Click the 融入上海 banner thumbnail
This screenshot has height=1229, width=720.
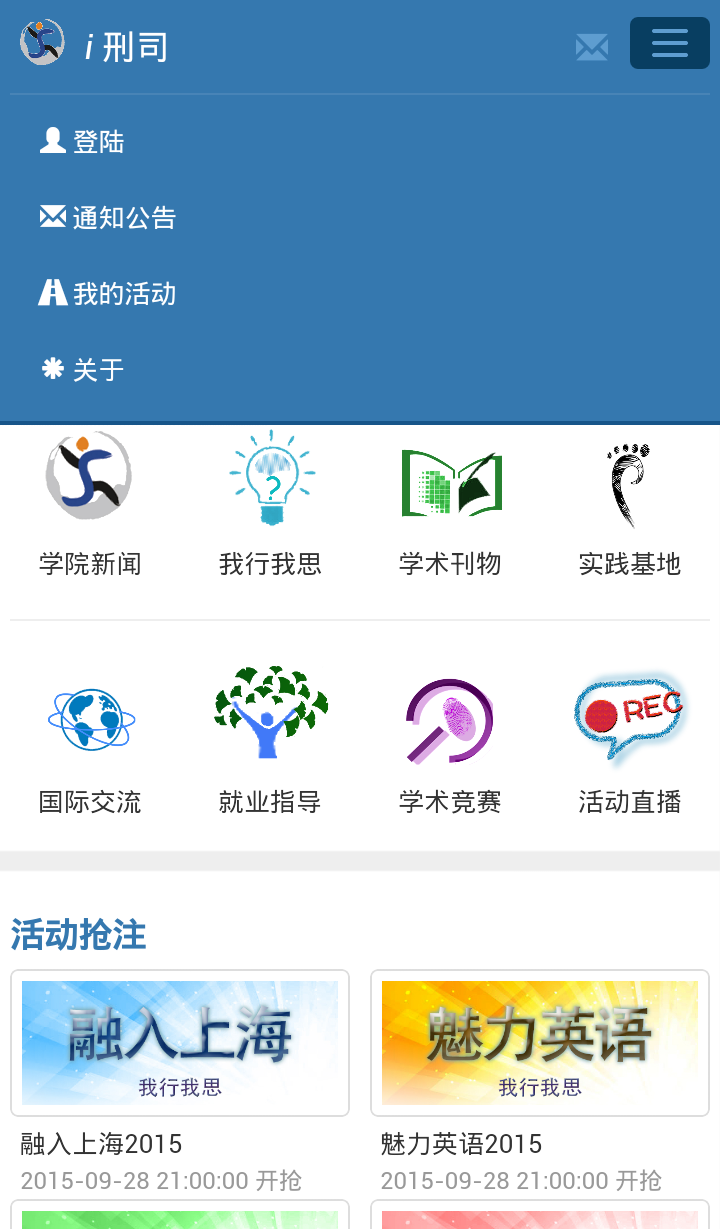pos(180,1042)
